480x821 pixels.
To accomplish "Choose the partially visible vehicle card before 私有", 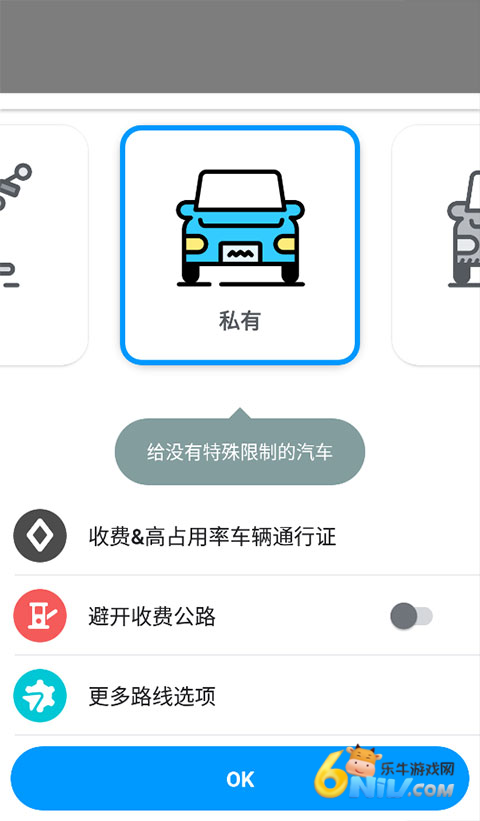I will [x=44, y=245].
